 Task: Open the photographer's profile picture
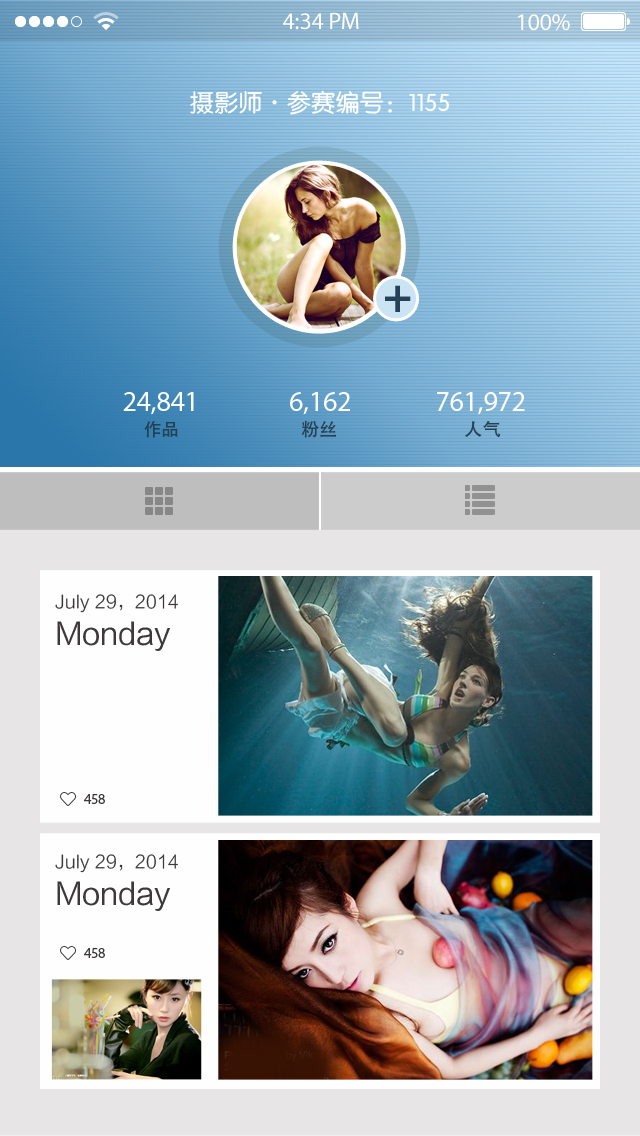(316, 243)
